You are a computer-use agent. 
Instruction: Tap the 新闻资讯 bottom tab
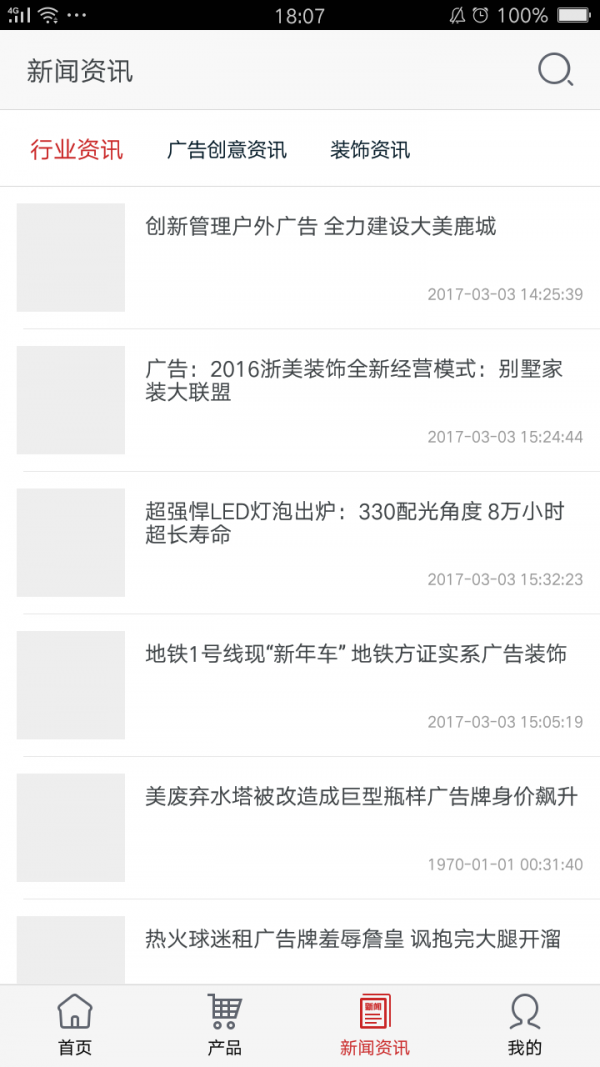pyautogui.click(x=375, y=1025)
